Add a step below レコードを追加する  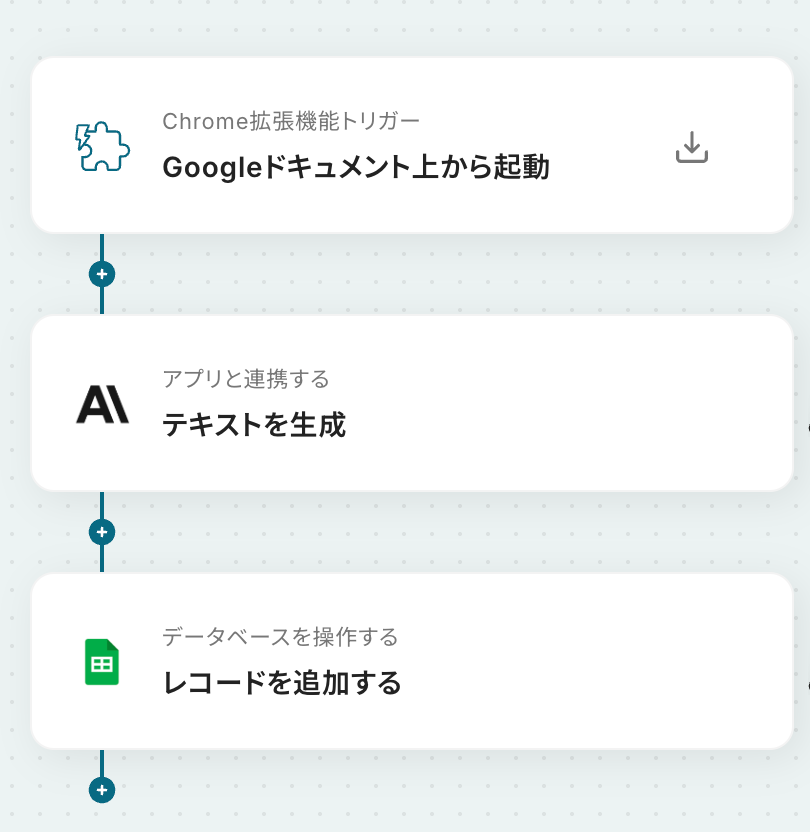click(x=102, y=790)
